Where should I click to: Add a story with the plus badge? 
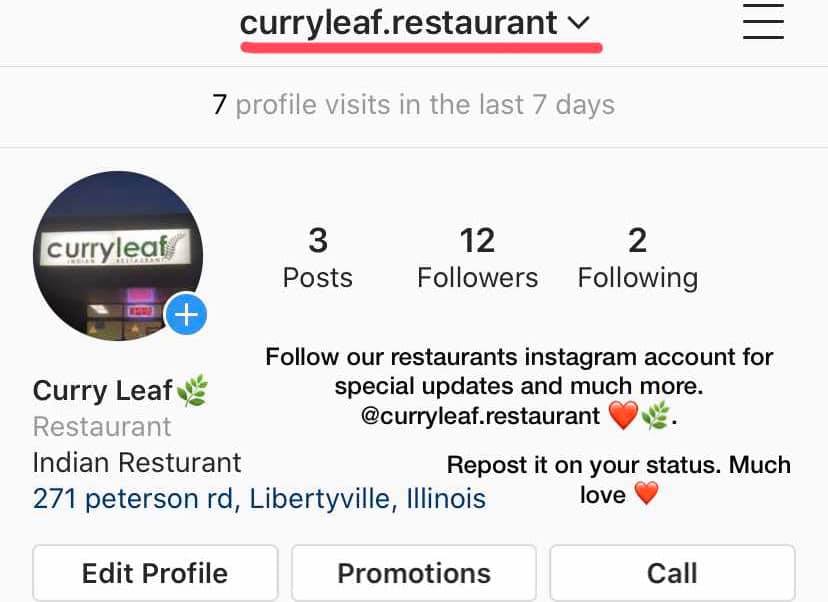(x=186, y=316)
